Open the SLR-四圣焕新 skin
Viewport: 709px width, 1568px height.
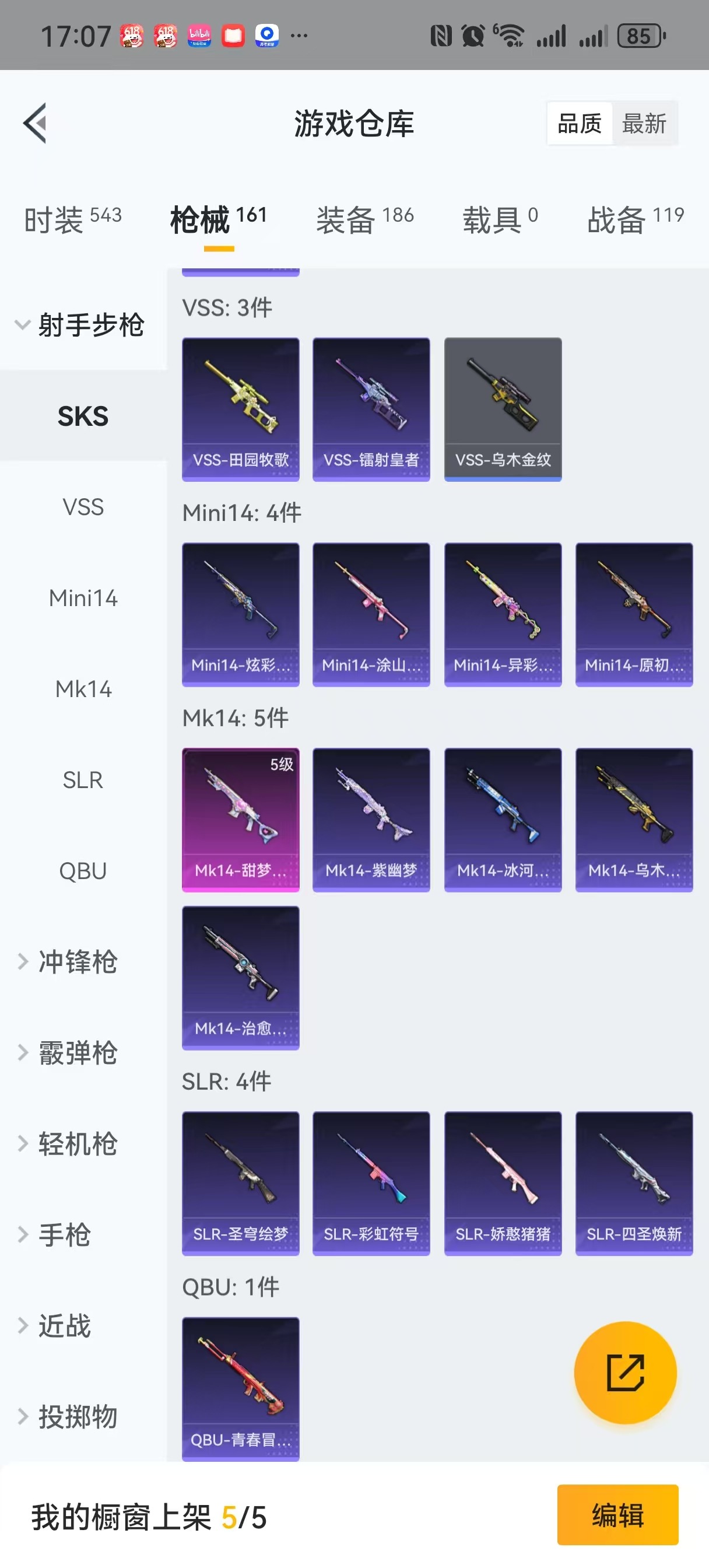tap(634, 1182)
